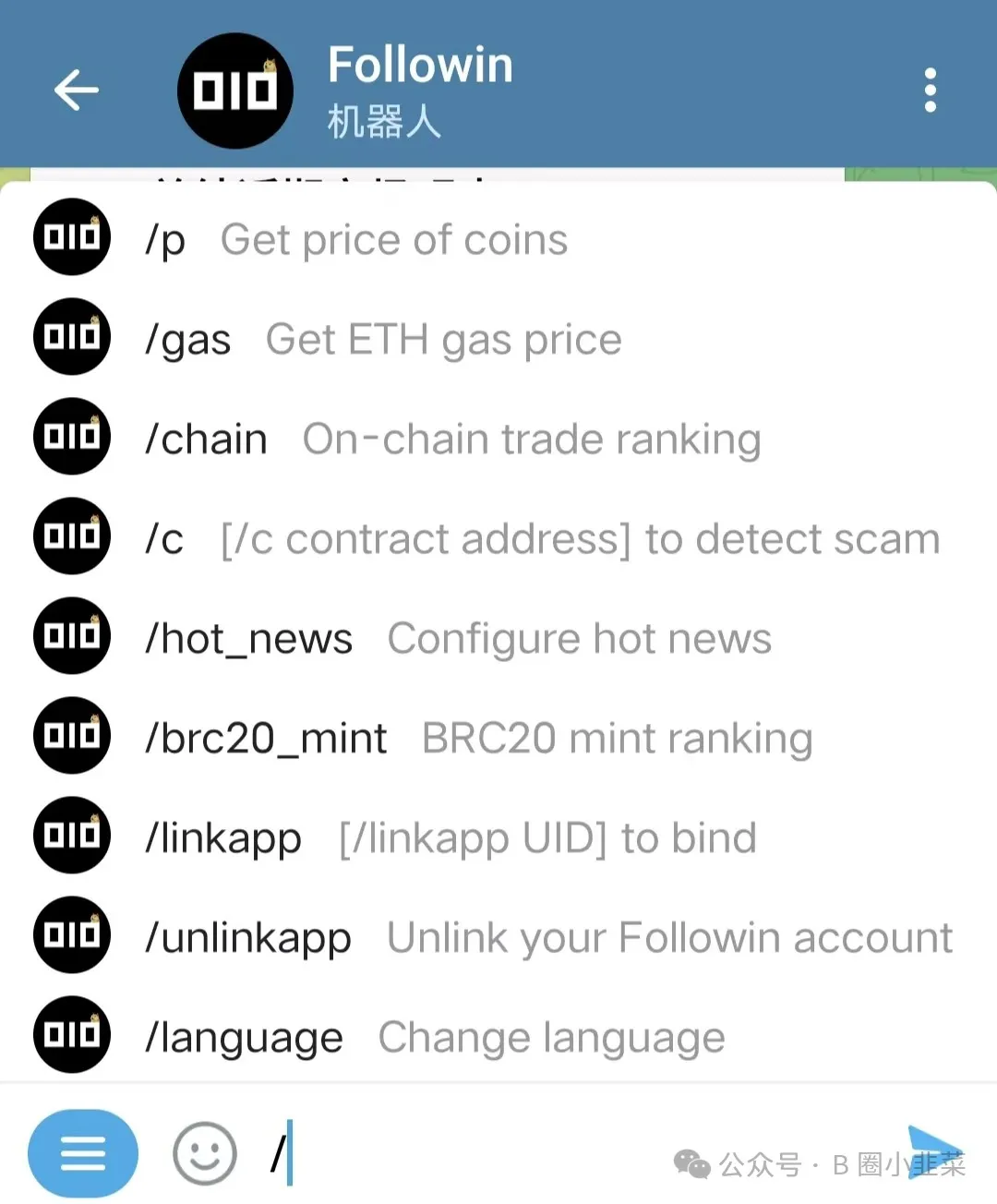Image resolution: width=997 pixels, height=1204 pixels.
Task: Select /gas to get ETH gas price
Action: (397, 338)
